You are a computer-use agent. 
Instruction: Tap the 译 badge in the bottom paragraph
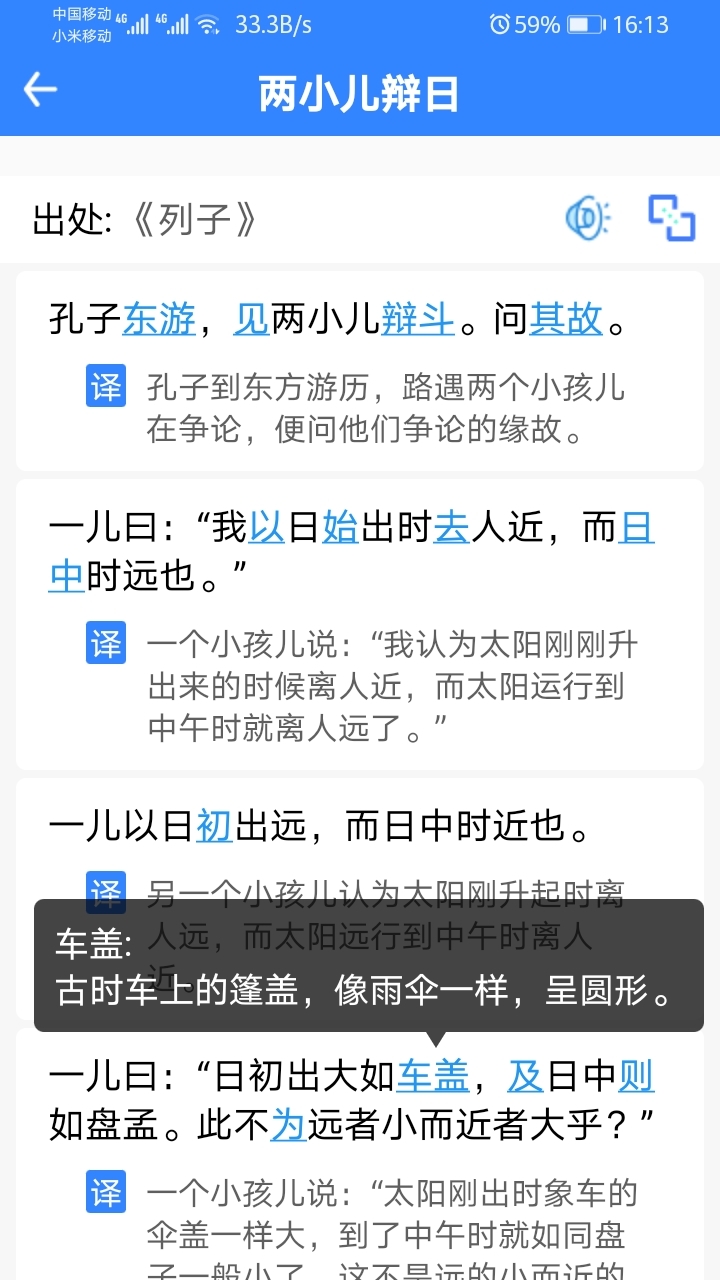coord(108,1192)
